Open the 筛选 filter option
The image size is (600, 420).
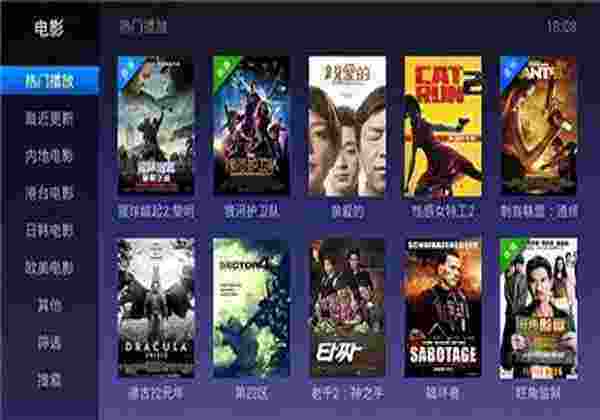49,342
